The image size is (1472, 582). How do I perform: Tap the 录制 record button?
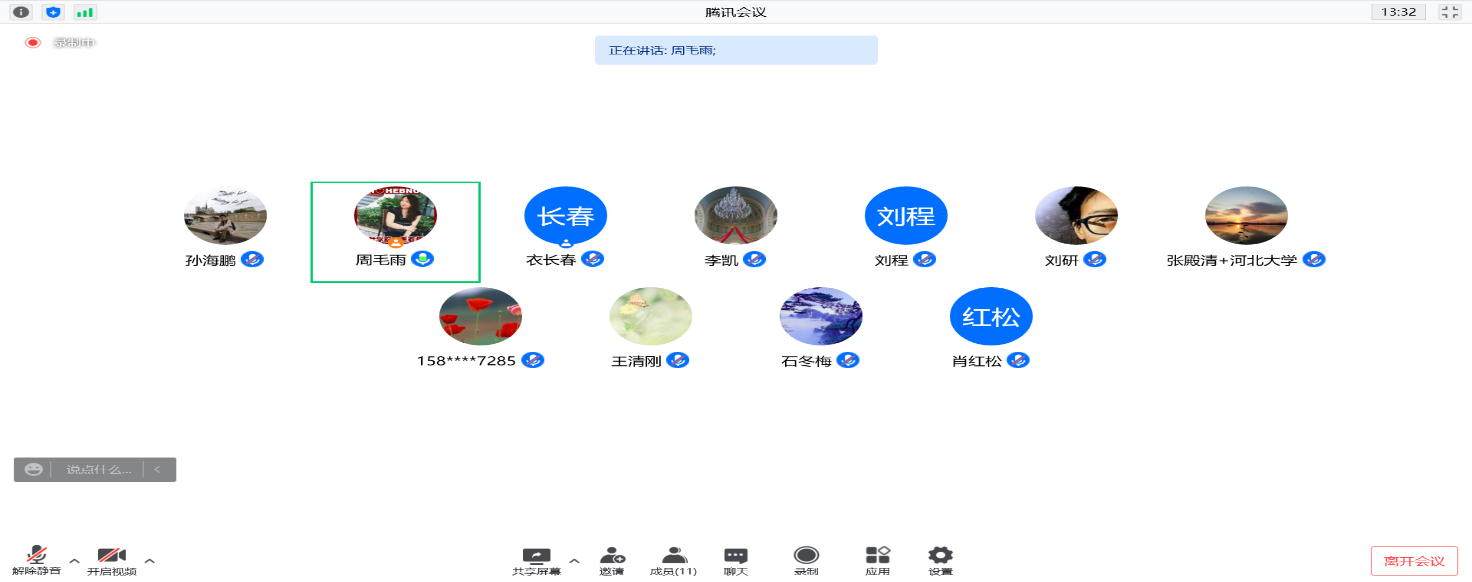[x=806, y=560]
